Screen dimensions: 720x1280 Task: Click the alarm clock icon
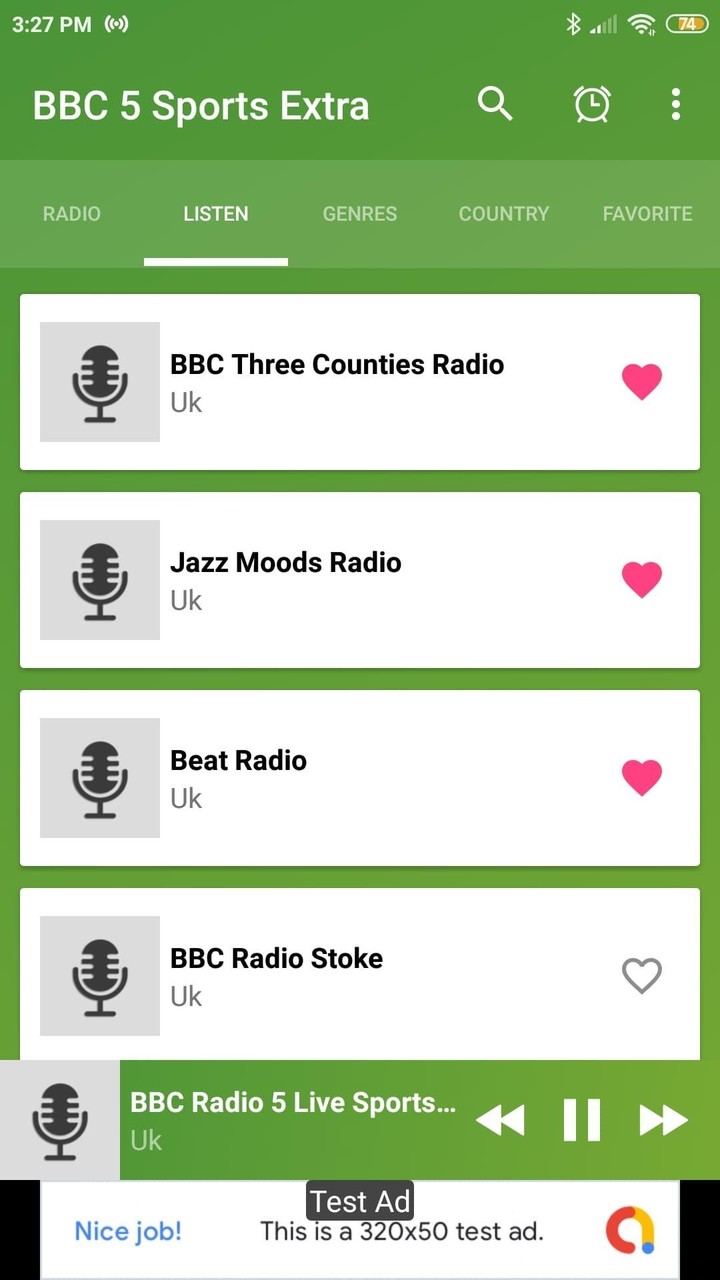[x=592, y=104]
